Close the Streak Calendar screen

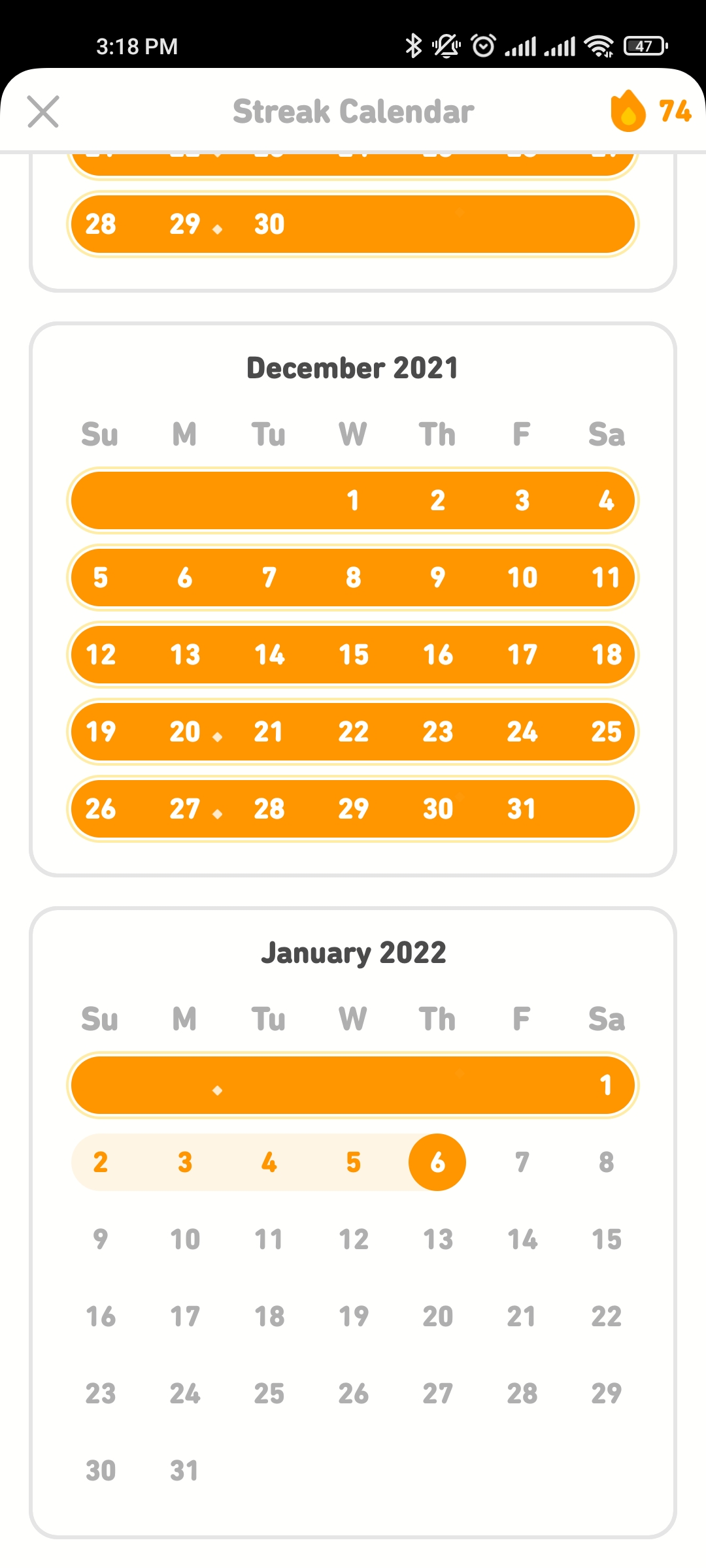click(43, 111)
